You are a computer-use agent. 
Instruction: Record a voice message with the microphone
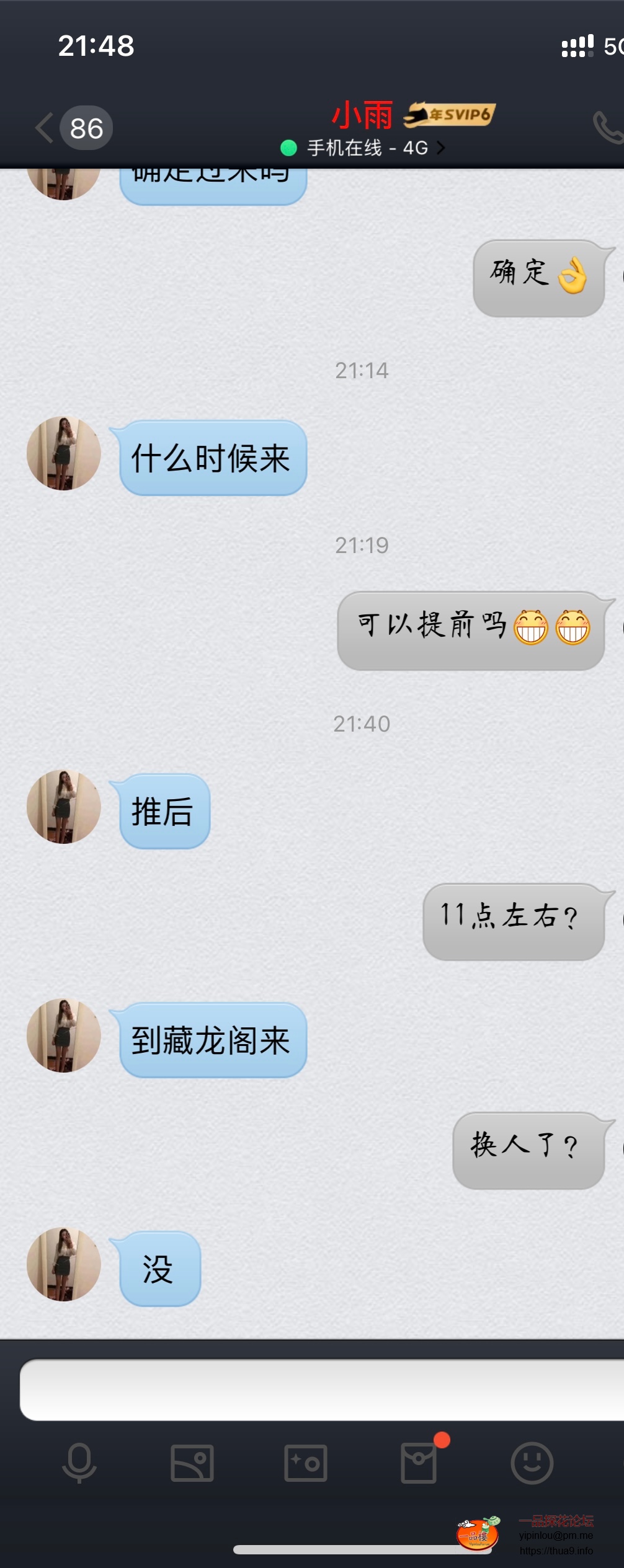[79, 1463]
